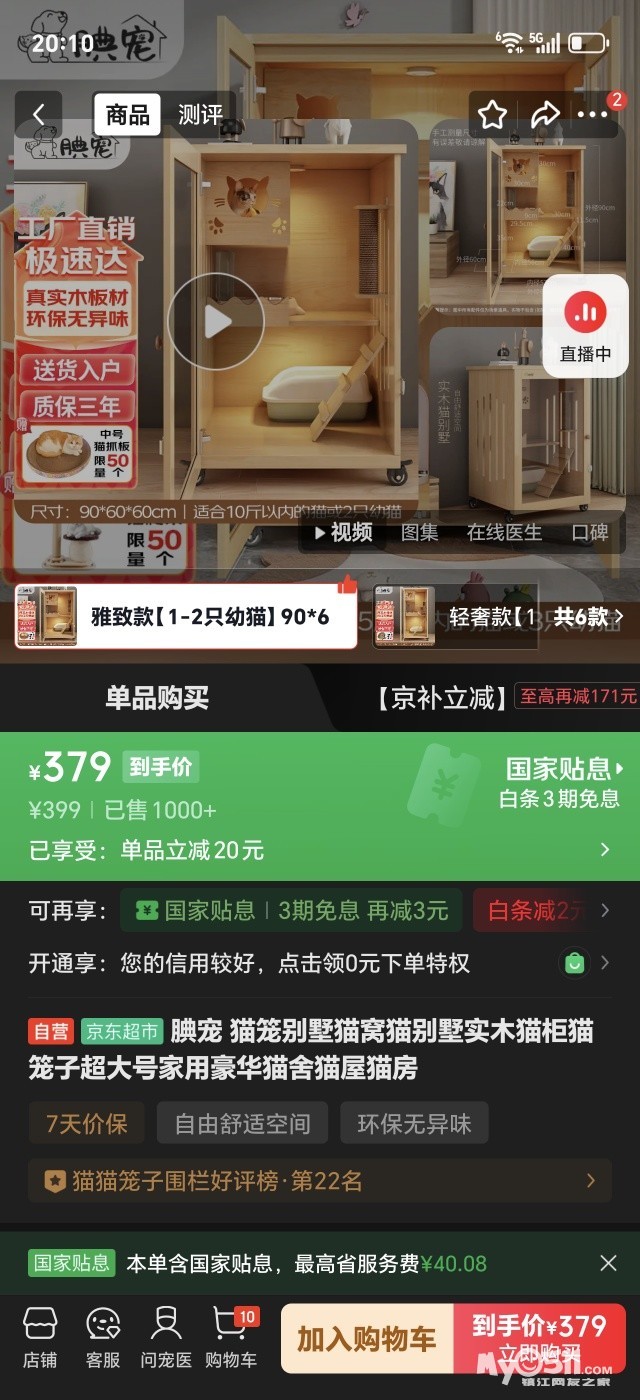Buy now at 到手价¥379
640x1400 pixels.
click(x=540, y=1338)
